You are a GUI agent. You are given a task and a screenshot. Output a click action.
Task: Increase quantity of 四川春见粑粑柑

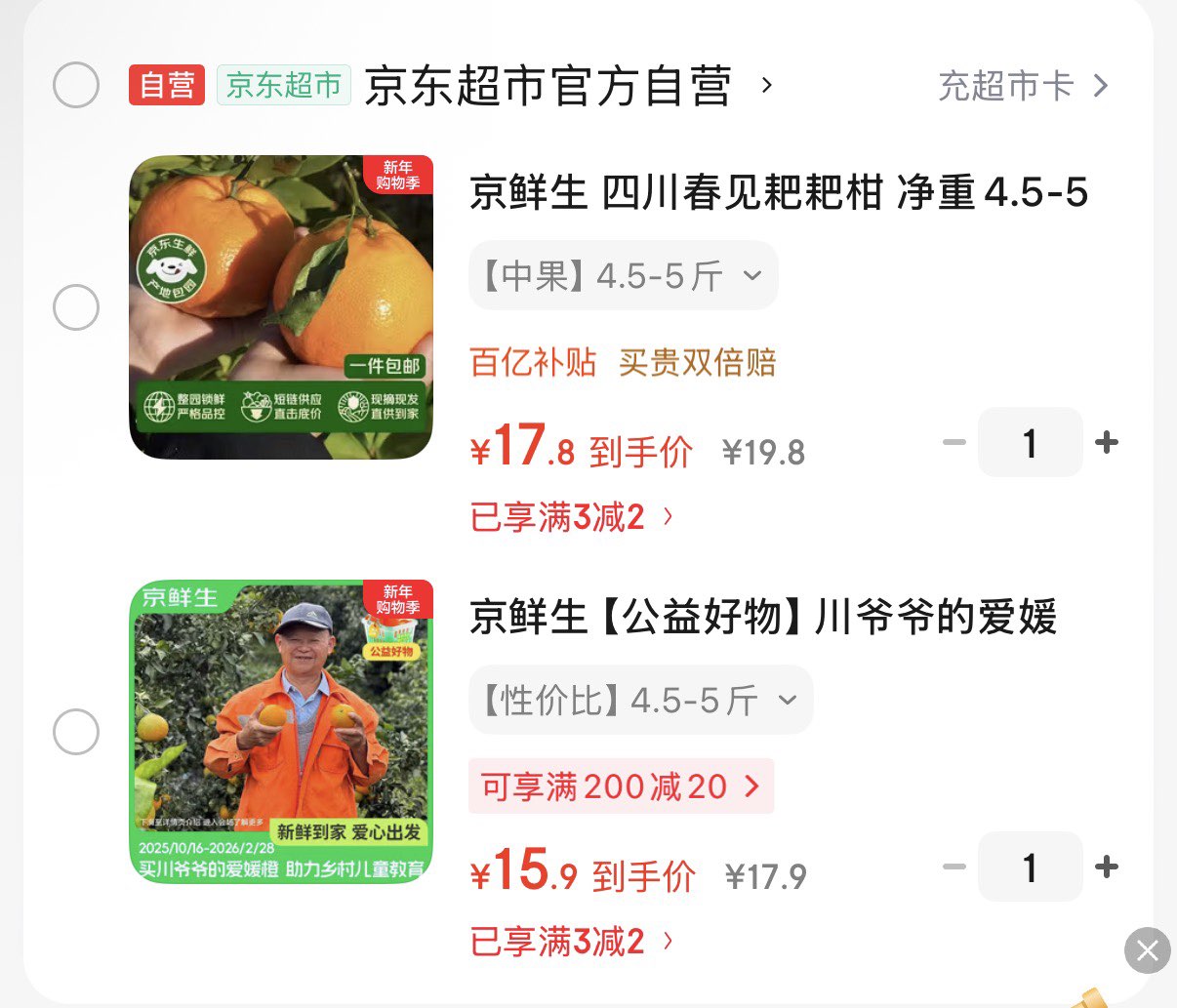(1107, 443)
